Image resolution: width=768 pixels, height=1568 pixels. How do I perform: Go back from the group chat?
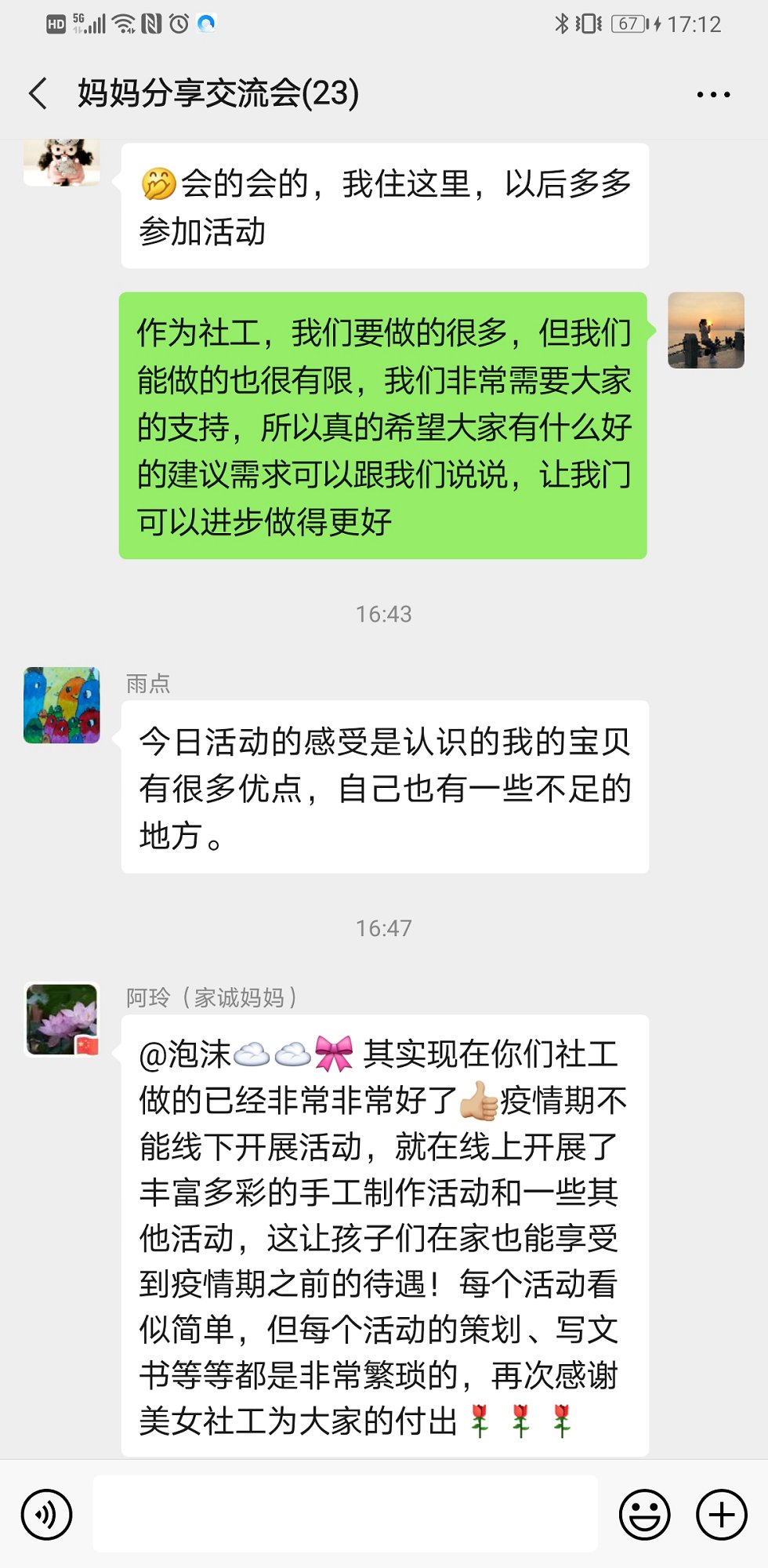pos(38,93)
